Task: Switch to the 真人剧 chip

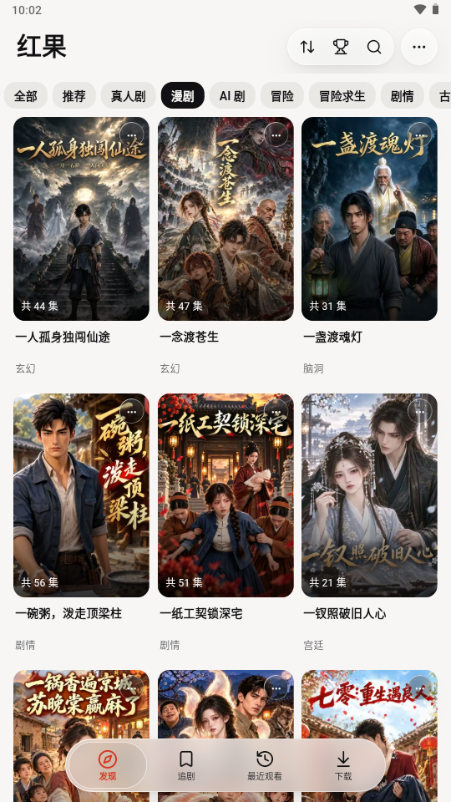Action: tap(128, 96)
